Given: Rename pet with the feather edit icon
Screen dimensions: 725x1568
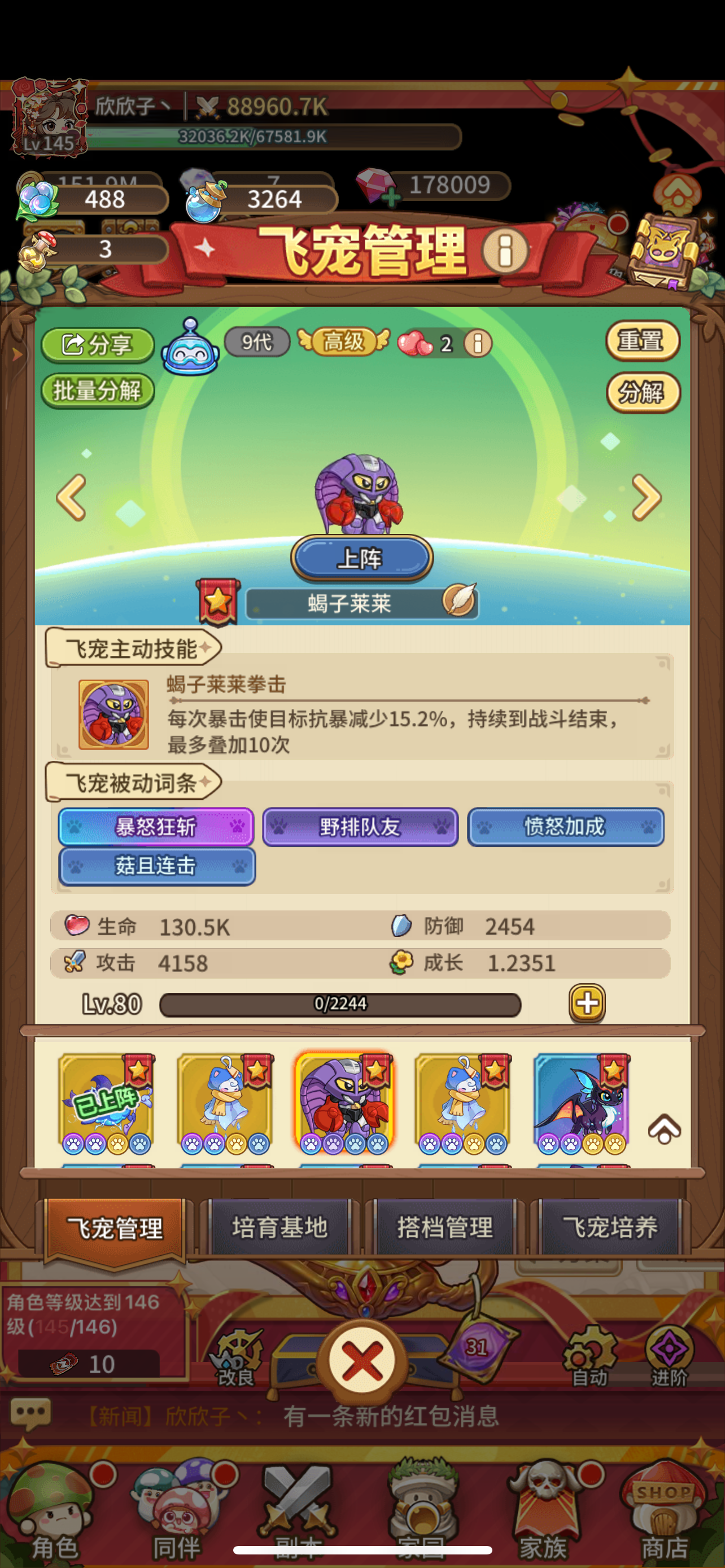Looking at the screenshot, I should tap(459, 600).
